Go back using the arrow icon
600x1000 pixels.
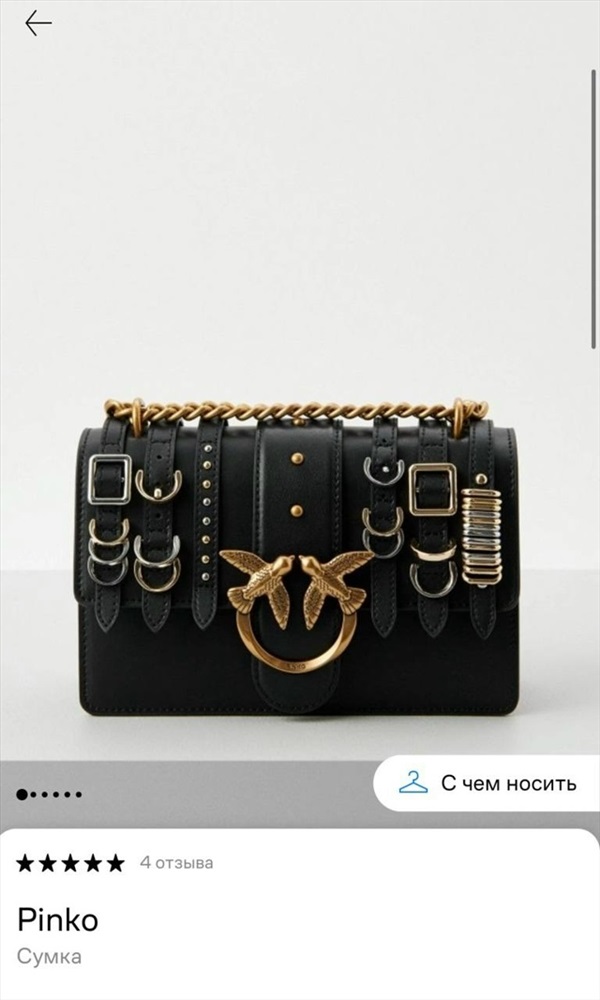38,23
